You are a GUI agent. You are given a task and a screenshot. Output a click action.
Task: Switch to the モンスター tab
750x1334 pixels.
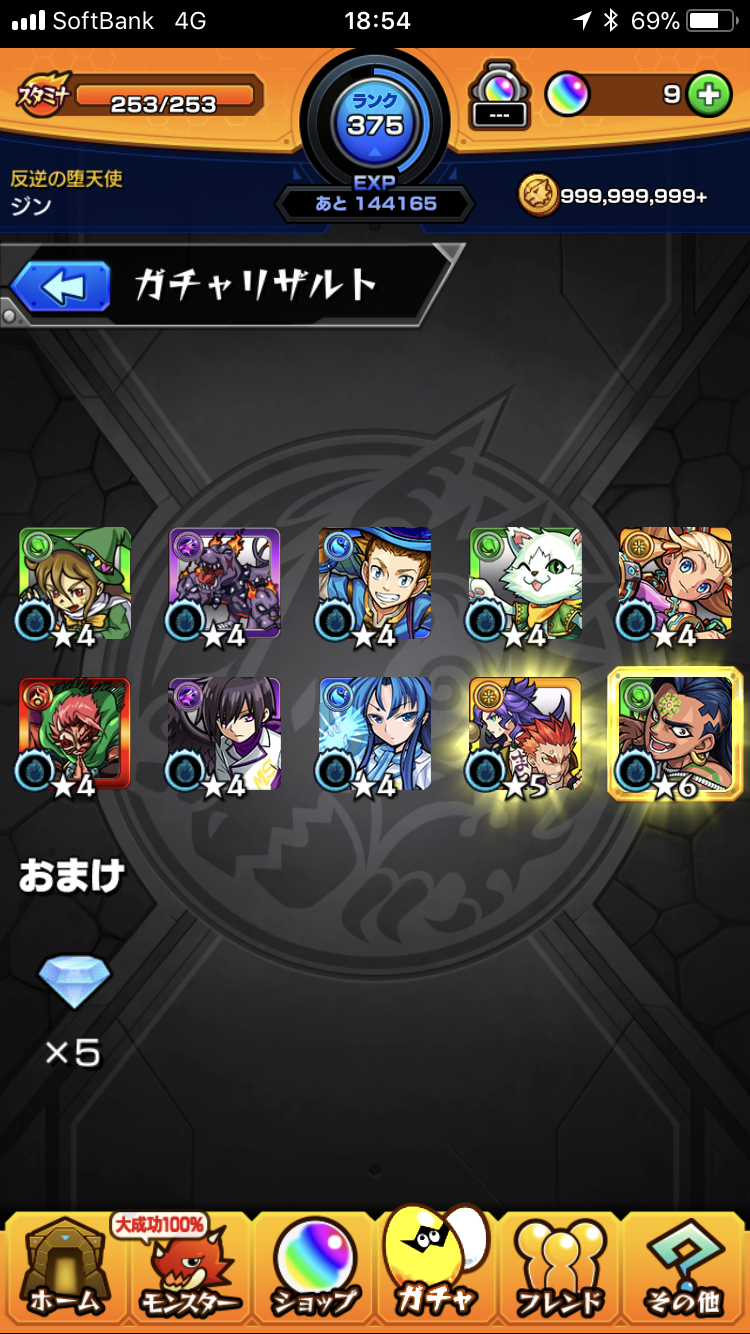tap(188, 1270)
